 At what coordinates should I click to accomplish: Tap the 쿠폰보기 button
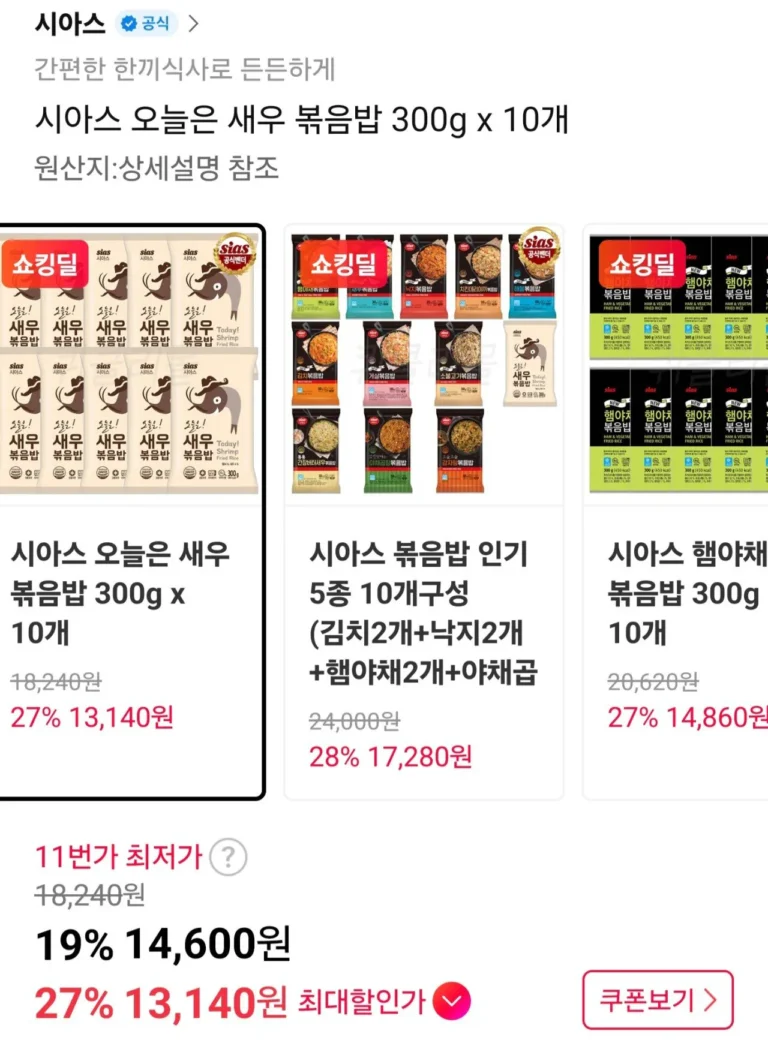pyautogui.click(x=658, y=999)
